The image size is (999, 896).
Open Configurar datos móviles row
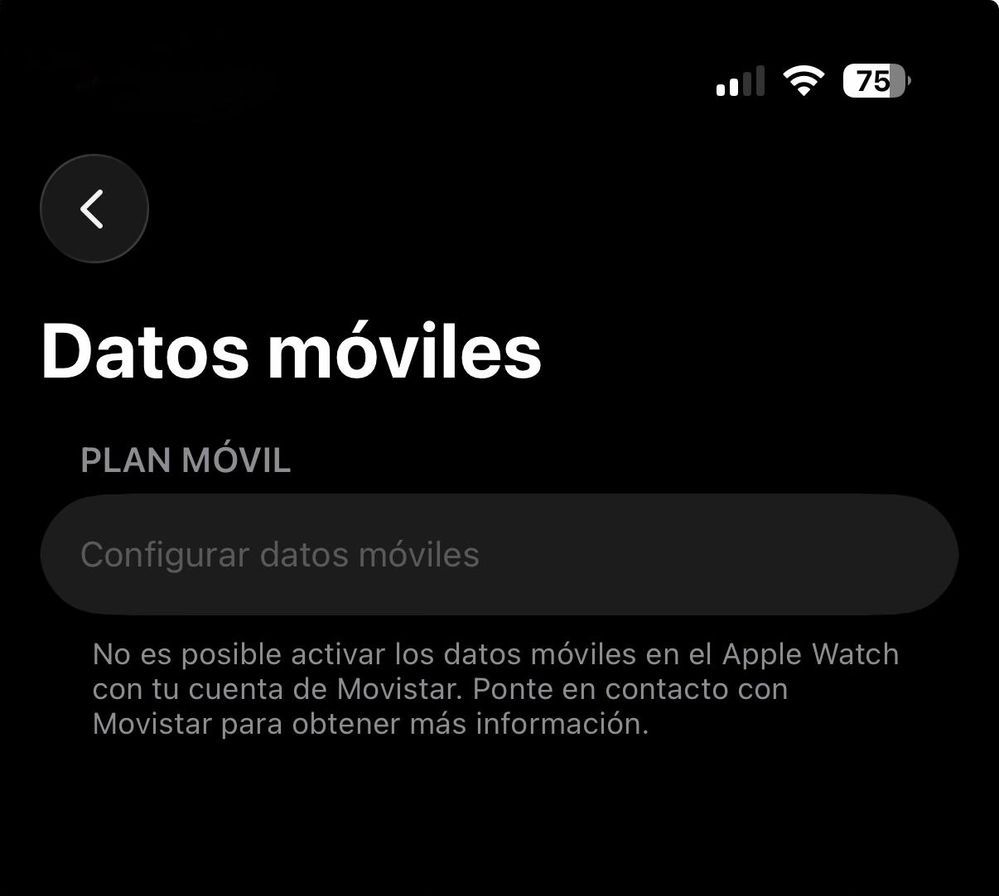[498, 554]
